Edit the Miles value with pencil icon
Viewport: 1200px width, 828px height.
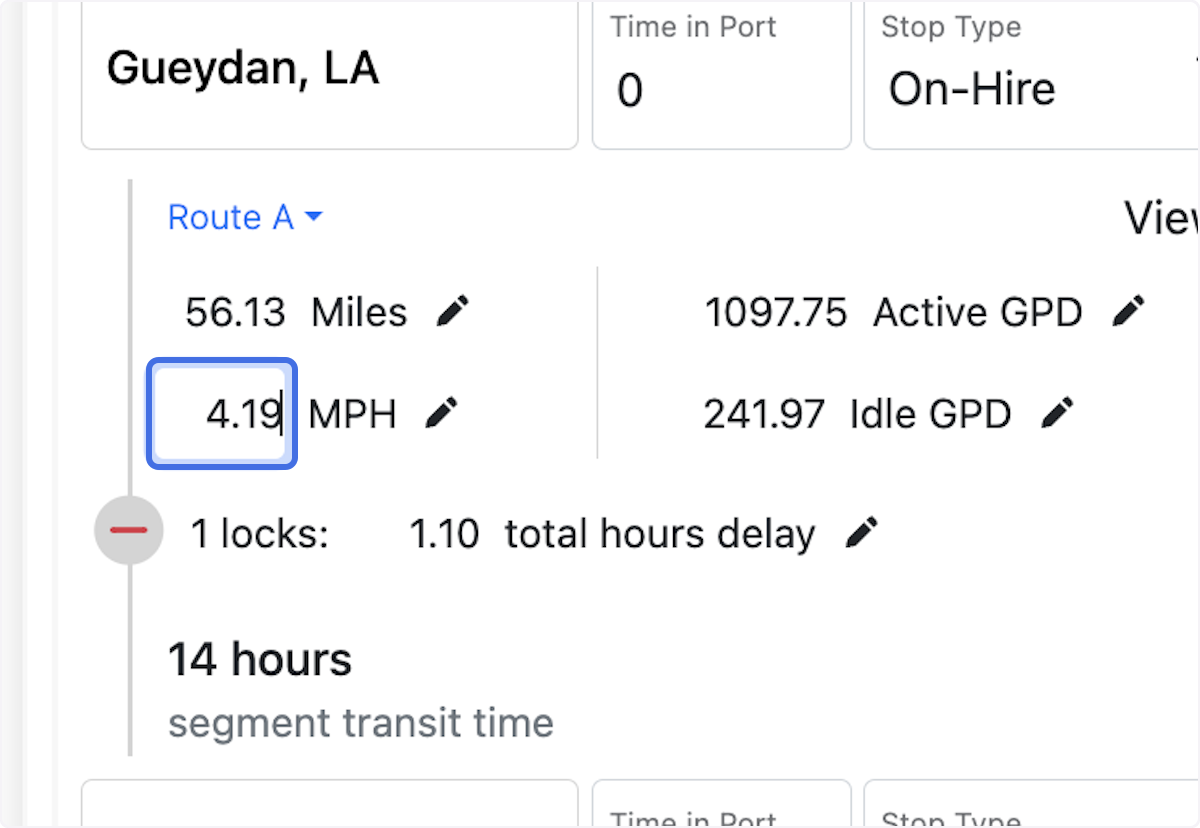tap(453, 312)
